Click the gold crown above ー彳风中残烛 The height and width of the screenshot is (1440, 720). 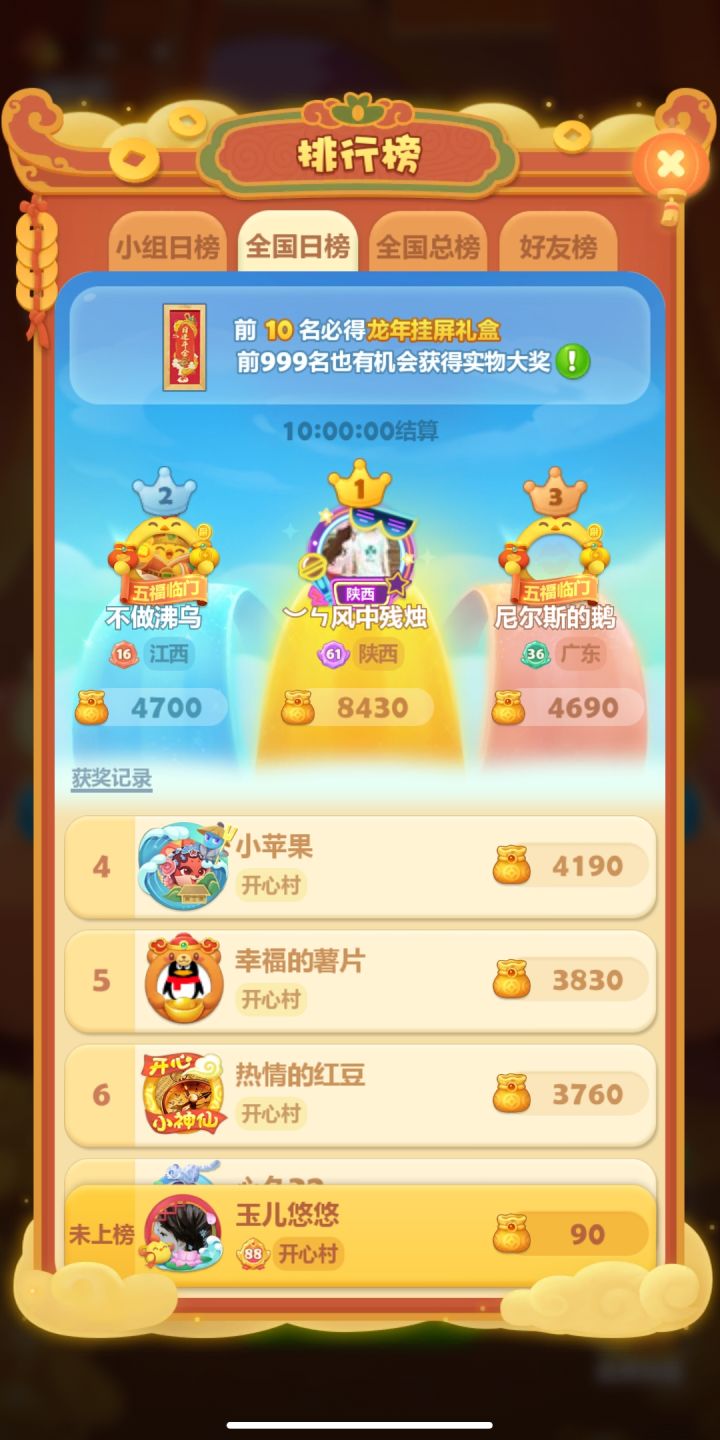tap(357, 487)
